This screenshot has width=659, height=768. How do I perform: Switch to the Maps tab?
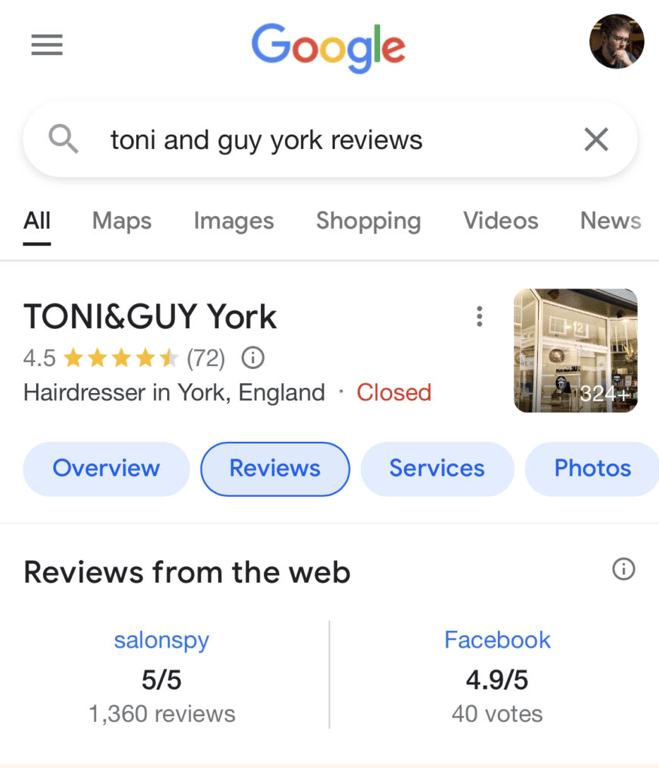tap(122, 221)
